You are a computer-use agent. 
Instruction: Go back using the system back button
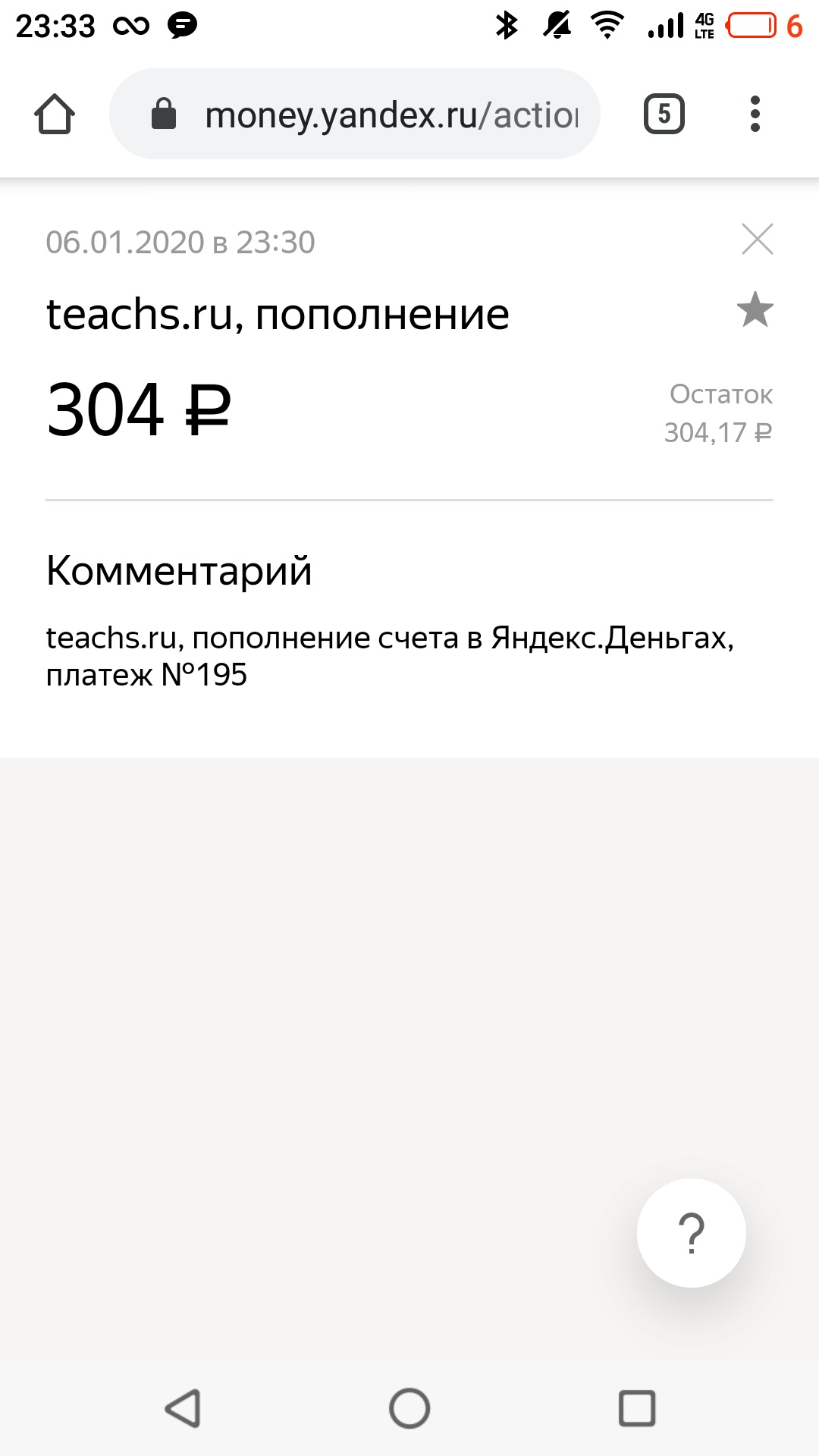click(x=183, y=1408)
